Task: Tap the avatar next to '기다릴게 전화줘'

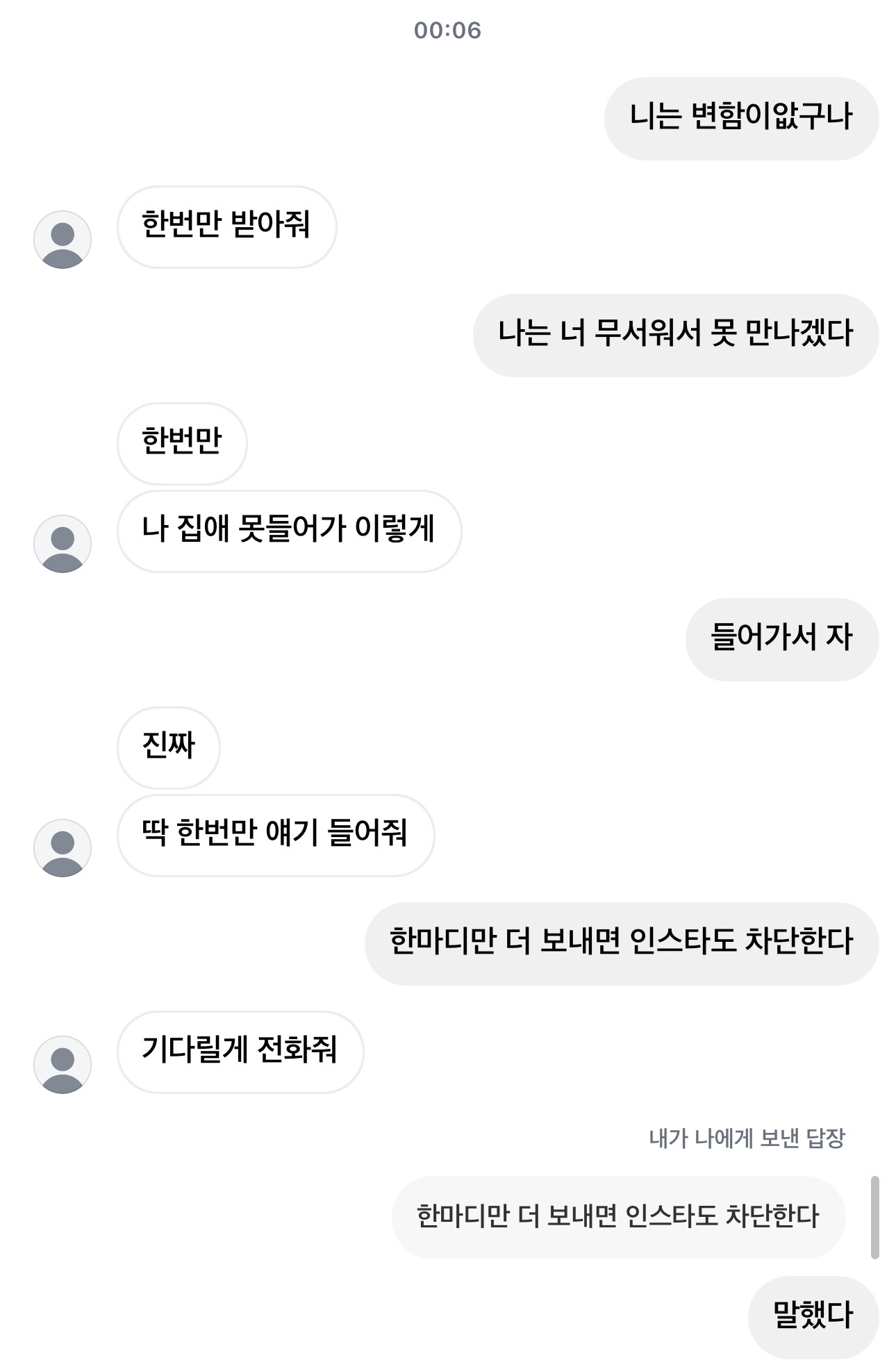Action: tap(63, 1065)
